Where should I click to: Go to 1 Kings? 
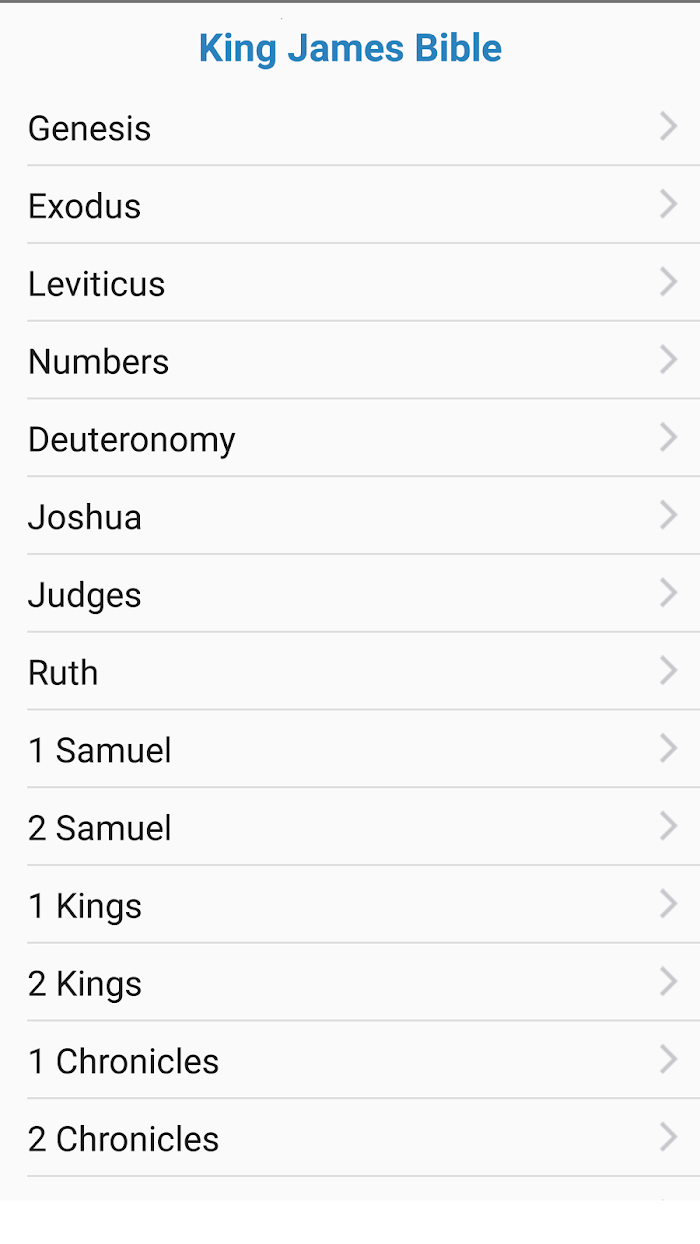coord(350,905)
